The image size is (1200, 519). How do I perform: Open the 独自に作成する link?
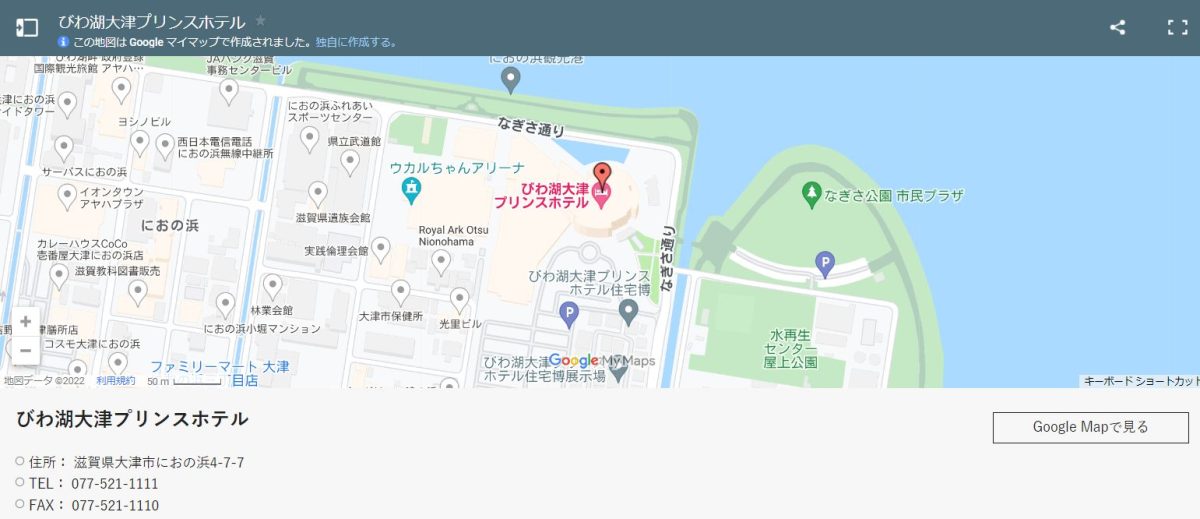pyautogui.click(x=355, y=42)
